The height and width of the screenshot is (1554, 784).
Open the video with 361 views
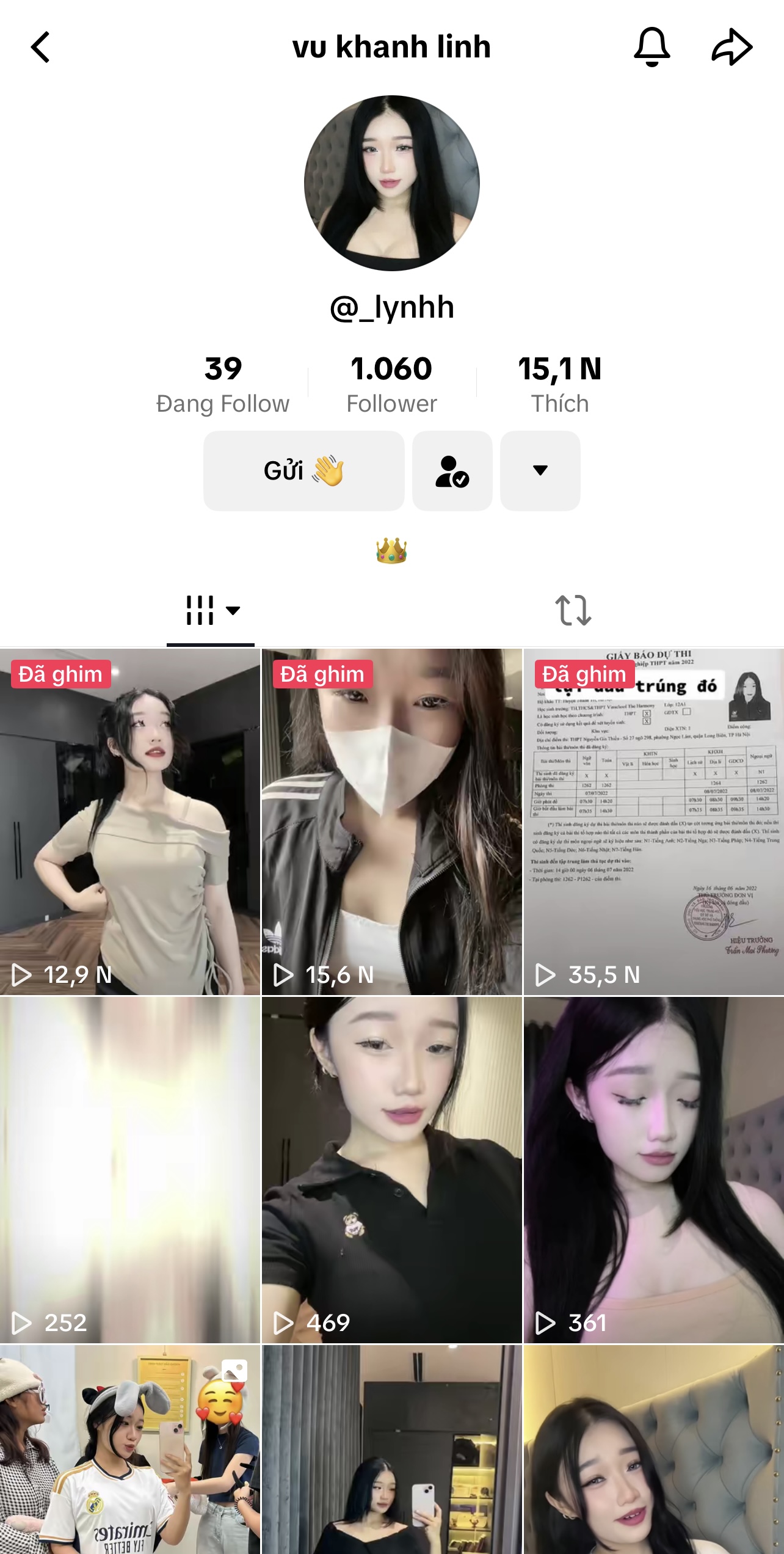click(653, 1170)
